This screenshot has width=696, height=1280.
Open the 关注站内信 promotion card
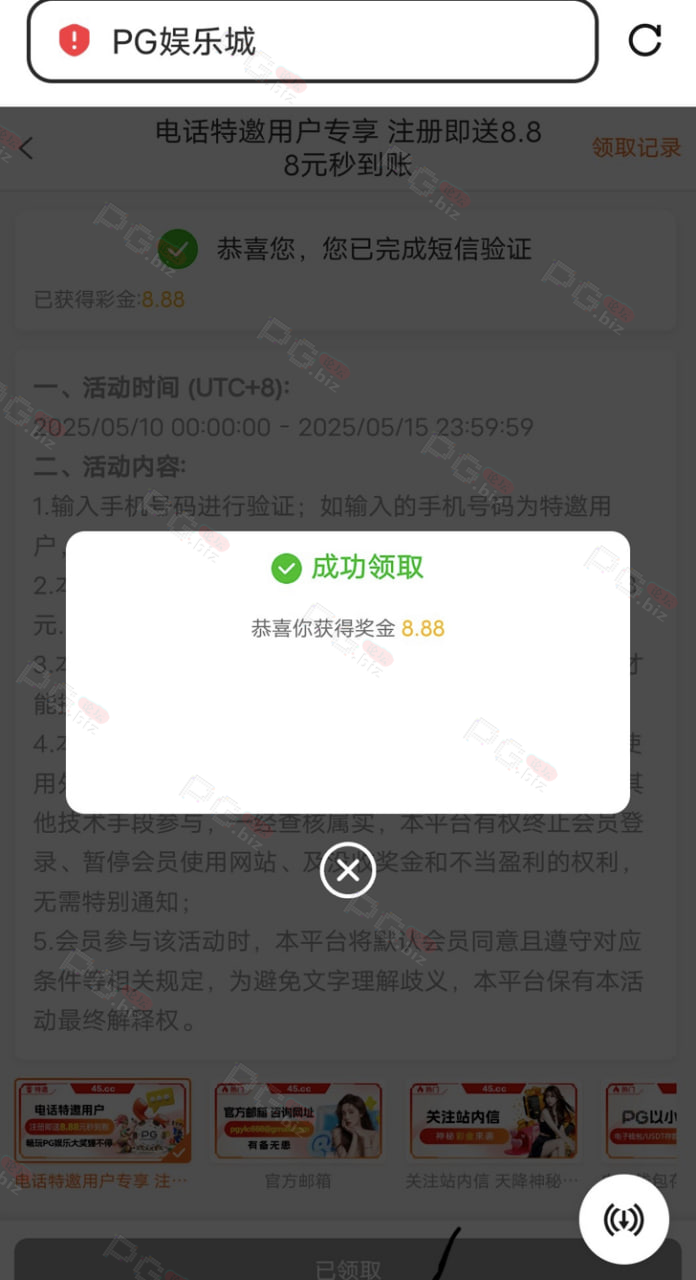[493, 1134]
